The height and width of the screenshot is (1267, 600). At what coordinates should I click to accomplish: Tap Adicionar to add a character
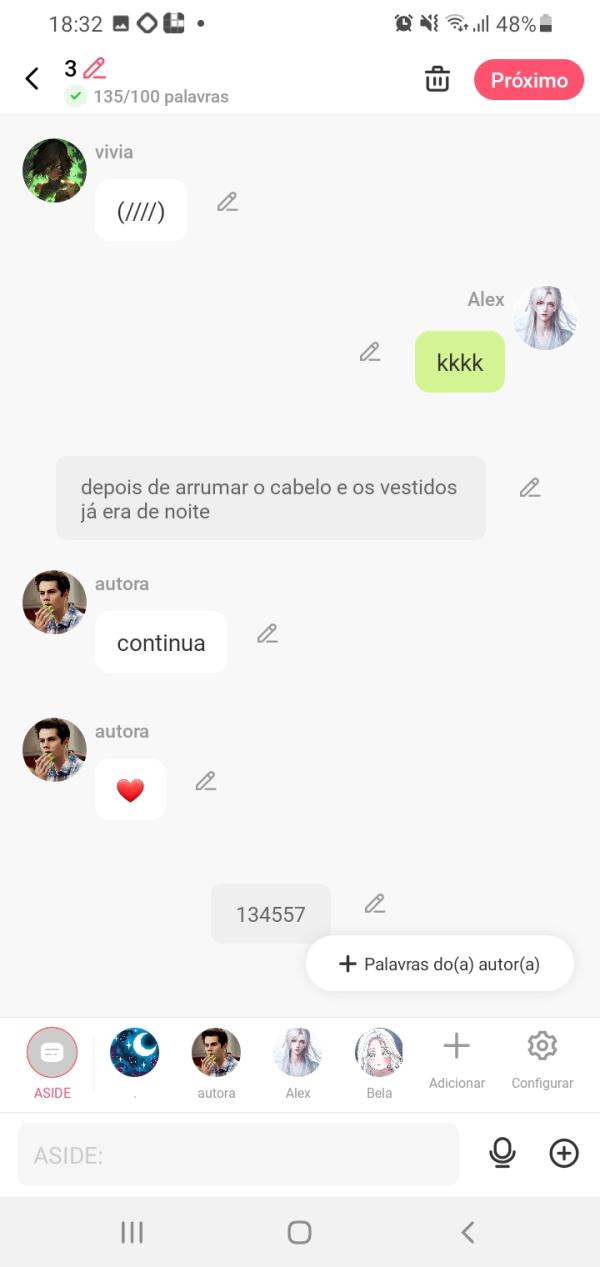click(456, 1060)
